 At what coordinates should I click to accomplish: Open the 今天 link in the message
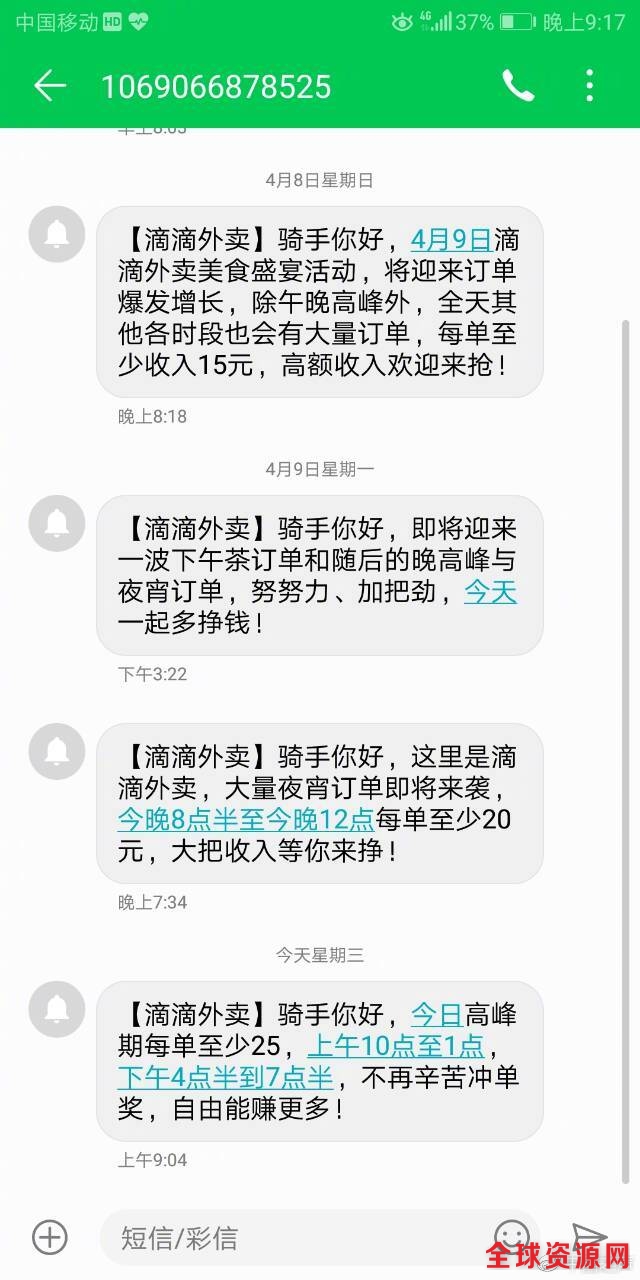(490, 592)
